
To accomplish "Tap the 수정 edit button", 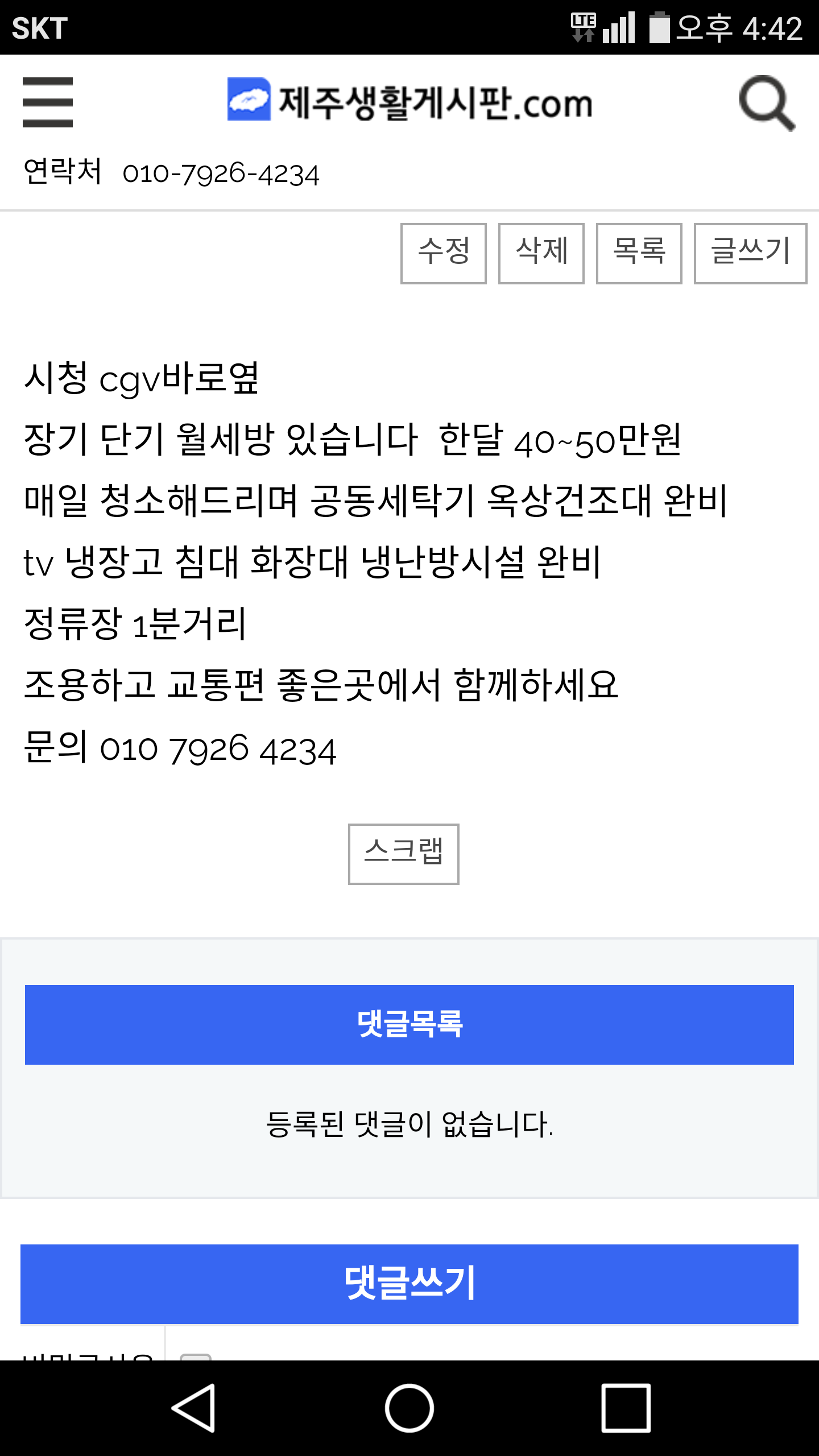I will 444,253.
